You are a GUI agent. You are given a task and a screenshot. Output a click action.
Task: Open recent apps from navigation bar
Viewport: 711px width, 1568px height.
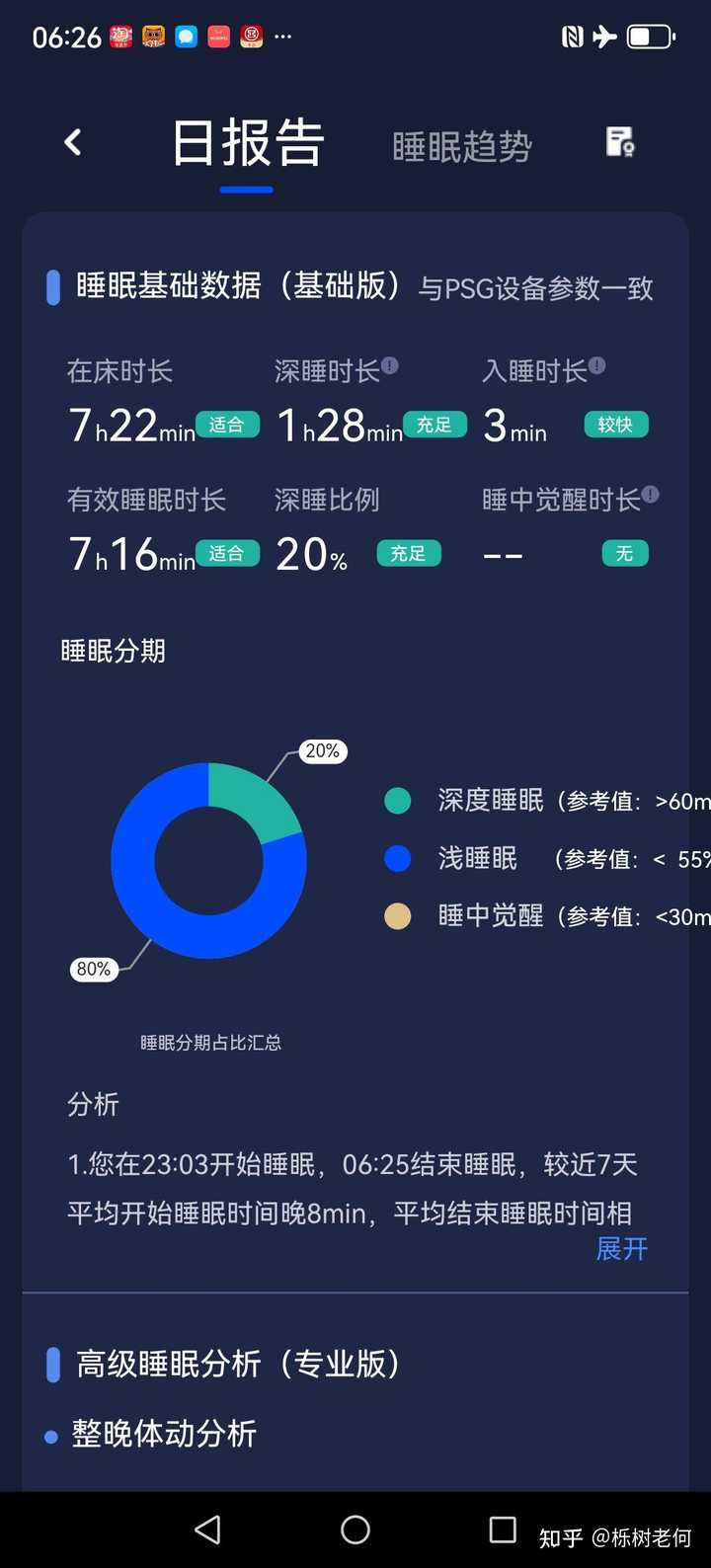pos(503,1529)
